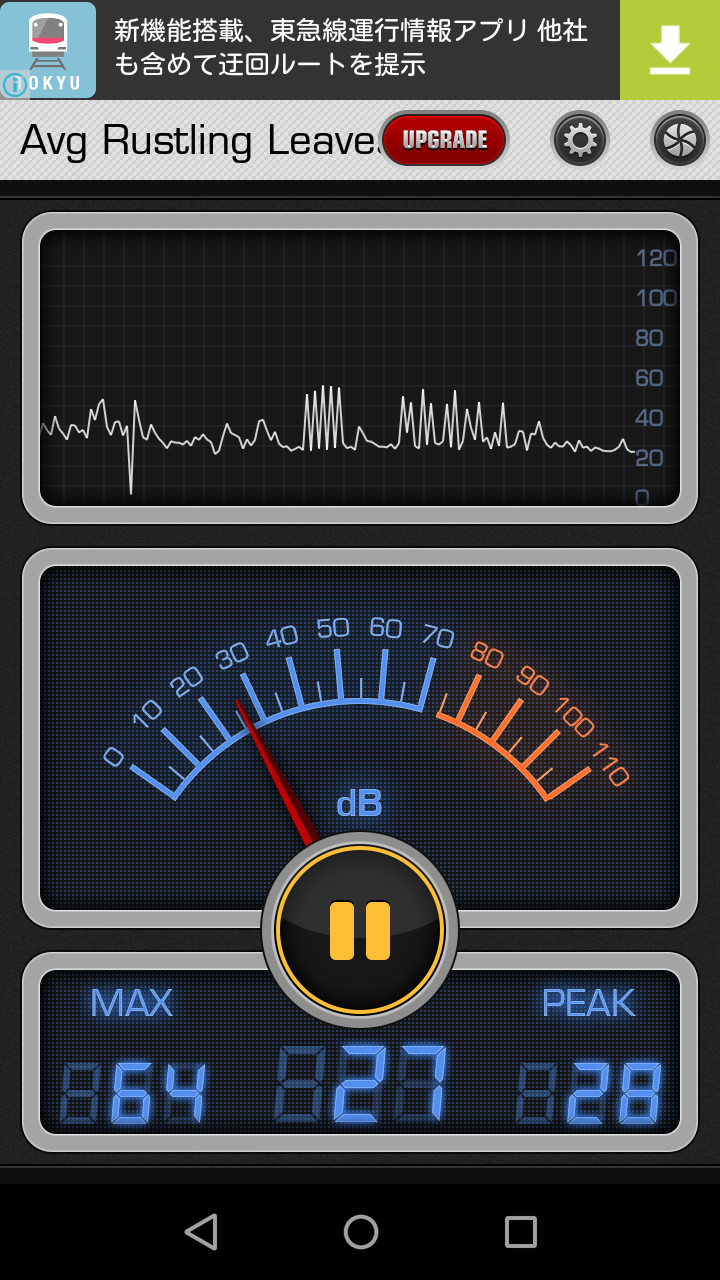This screenshot has height=1280, width=720.
Task: Download the Tokyu train info app ad
Action: pyautogui.click(x=669, y=50)
